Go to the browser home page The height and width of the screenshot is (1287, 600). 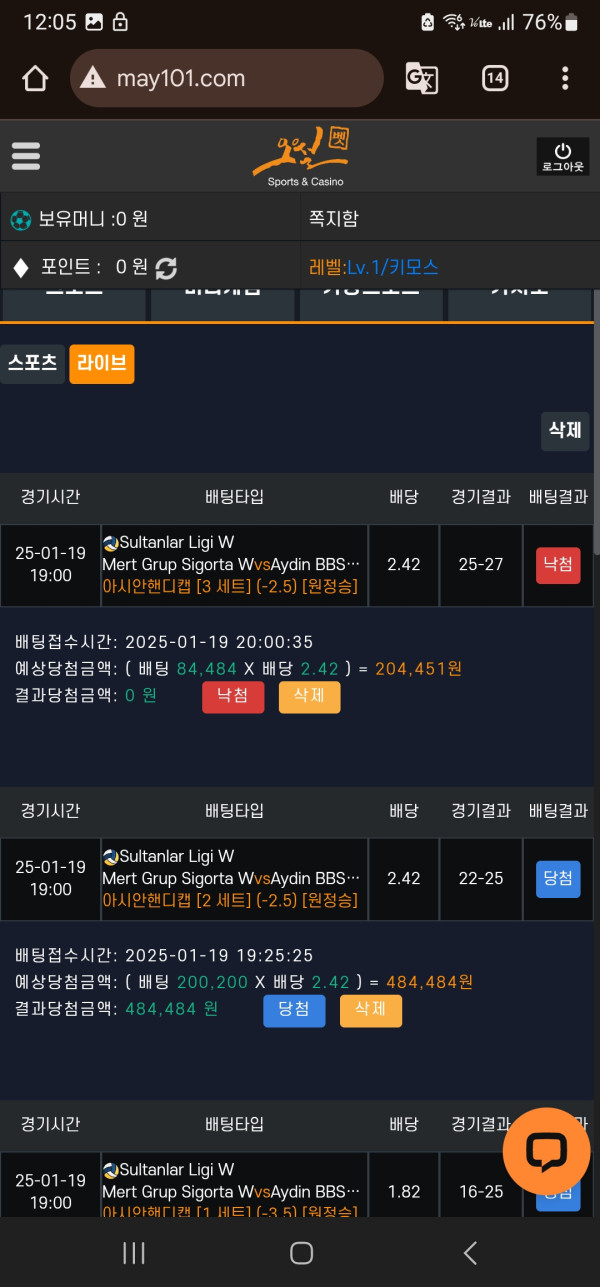(35, 78)
